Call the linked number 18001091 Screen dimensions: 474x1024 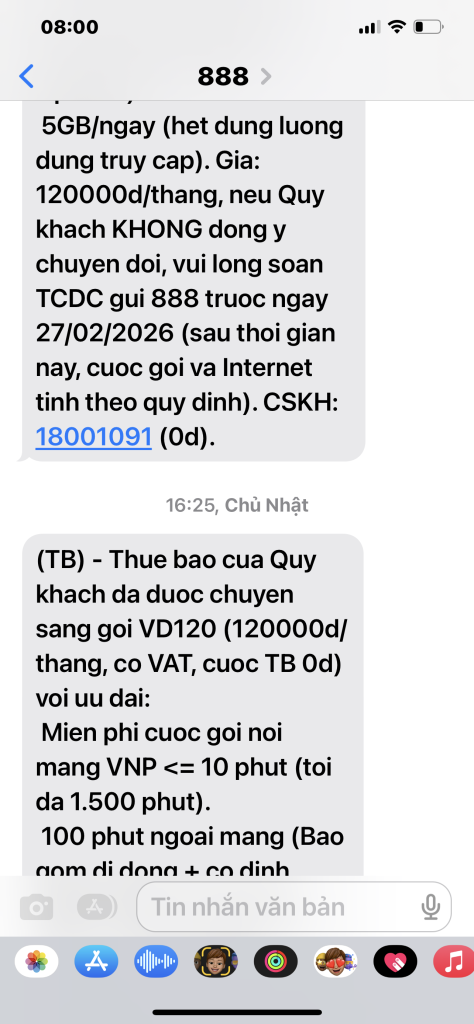point(93,436)
